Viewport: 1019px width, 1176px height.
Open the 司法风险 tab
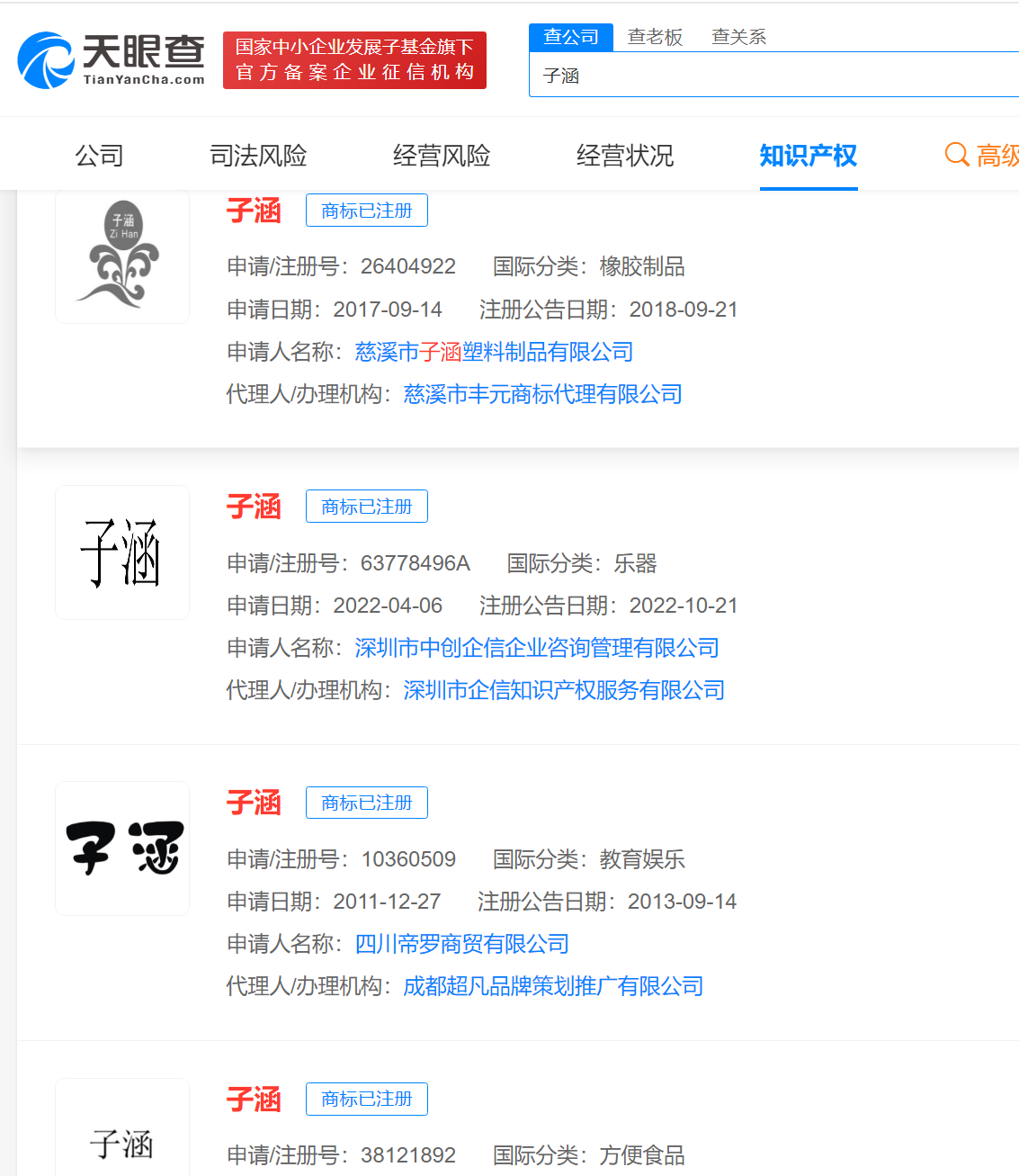coord(258,156)
